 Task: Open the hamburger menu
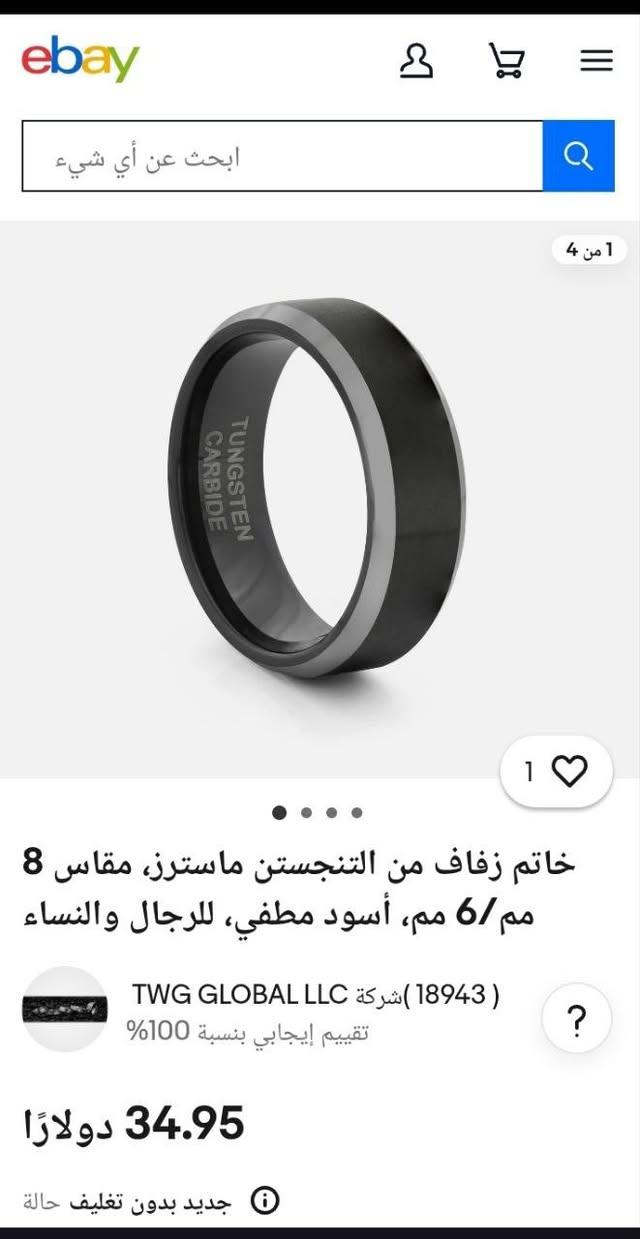596,60
